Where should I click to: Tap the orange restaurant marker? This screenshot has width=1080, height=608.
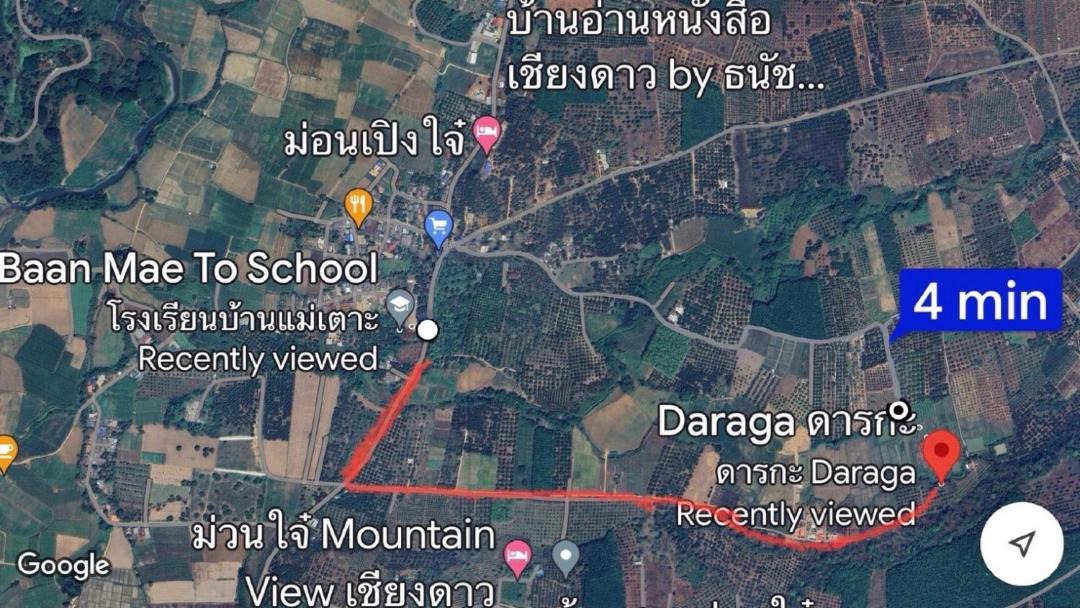pos(358,207)
